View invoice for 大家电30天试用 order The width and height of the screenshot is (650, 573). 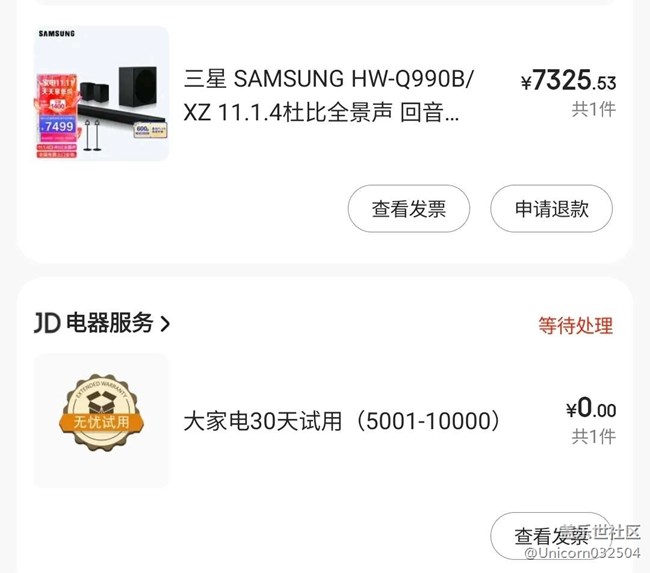point(550,535)
